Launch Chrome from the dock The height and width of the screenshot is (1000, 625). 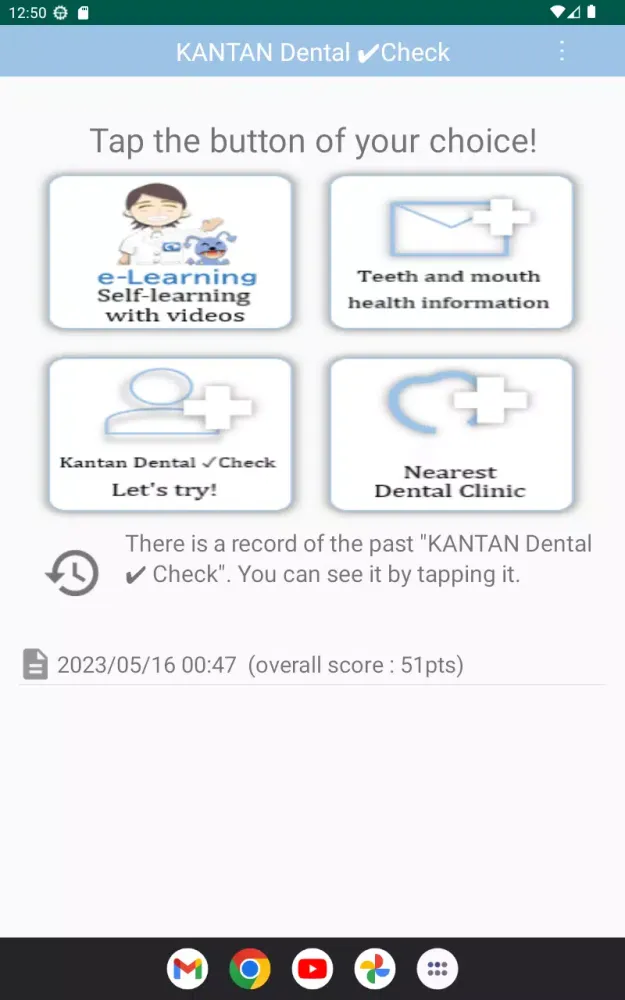tap(250, 969)
